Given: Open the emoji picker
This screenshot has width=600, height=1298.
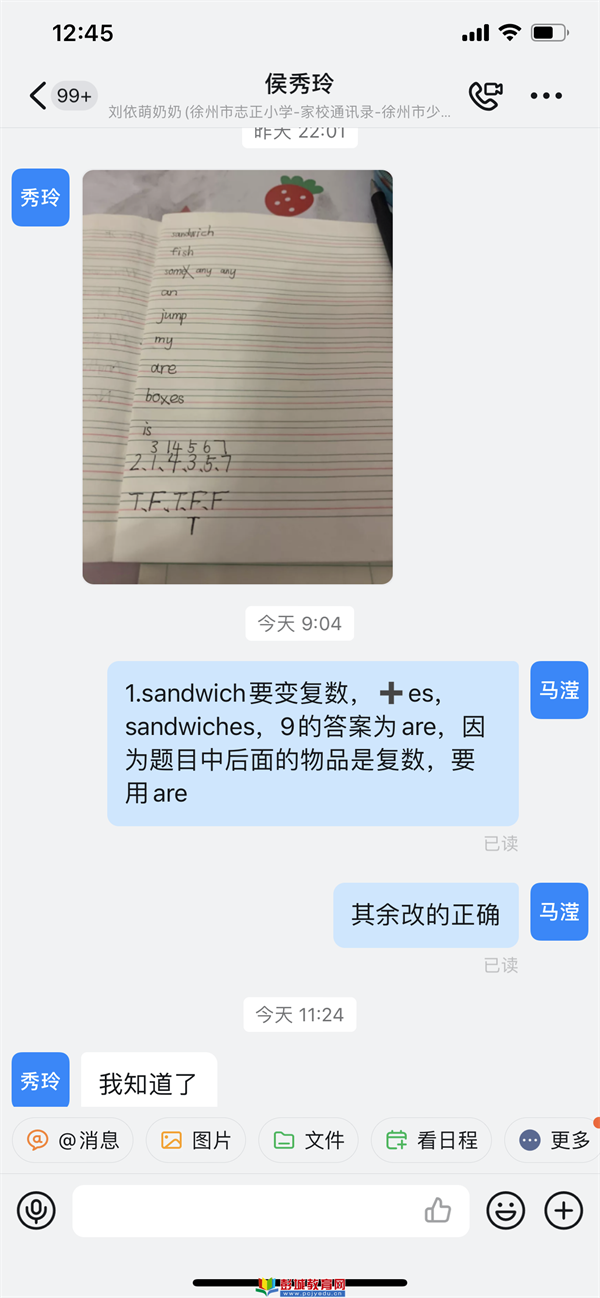Looking at the screenshot, I should (506, 1211).
